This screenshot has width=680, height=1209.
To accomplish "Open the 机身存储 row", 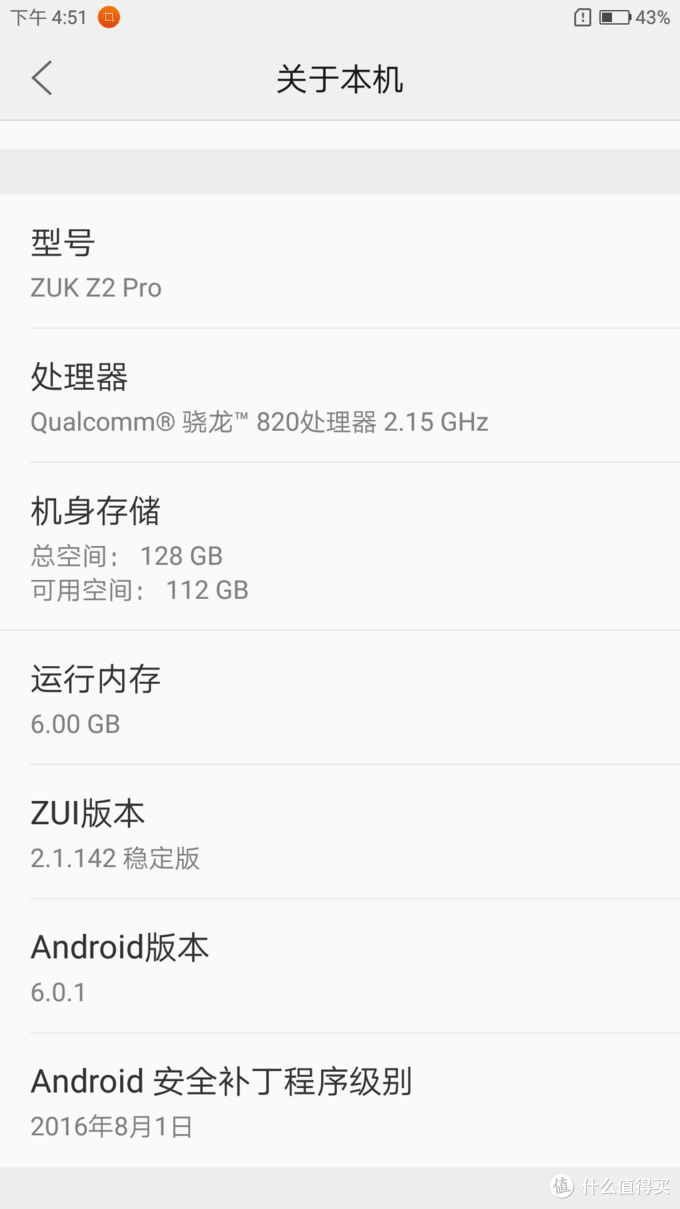I will [x=340, y=547].
